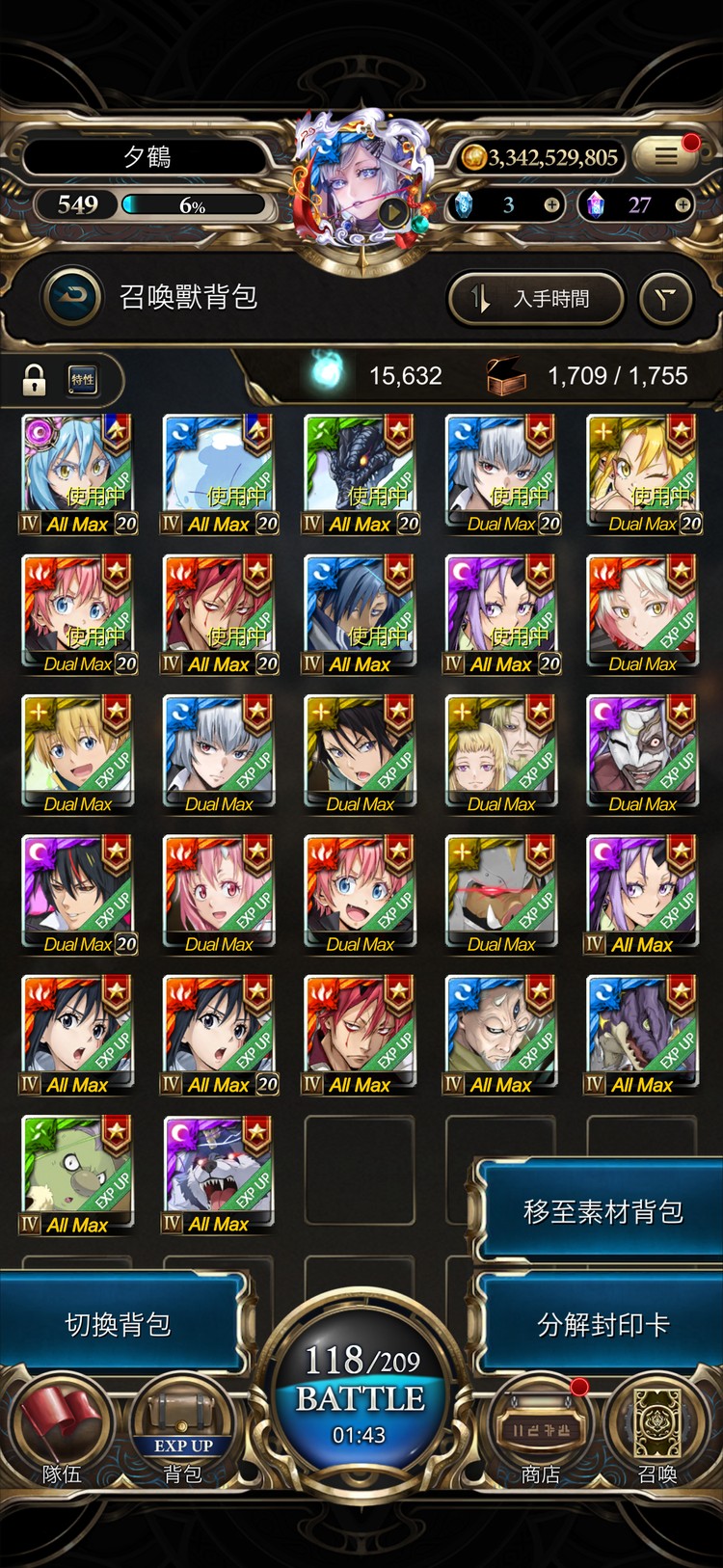This screenshot has width=723, height=1568.
Task: Open the hamburger menu
Action: pyautogui.click(x=667, y=155)
